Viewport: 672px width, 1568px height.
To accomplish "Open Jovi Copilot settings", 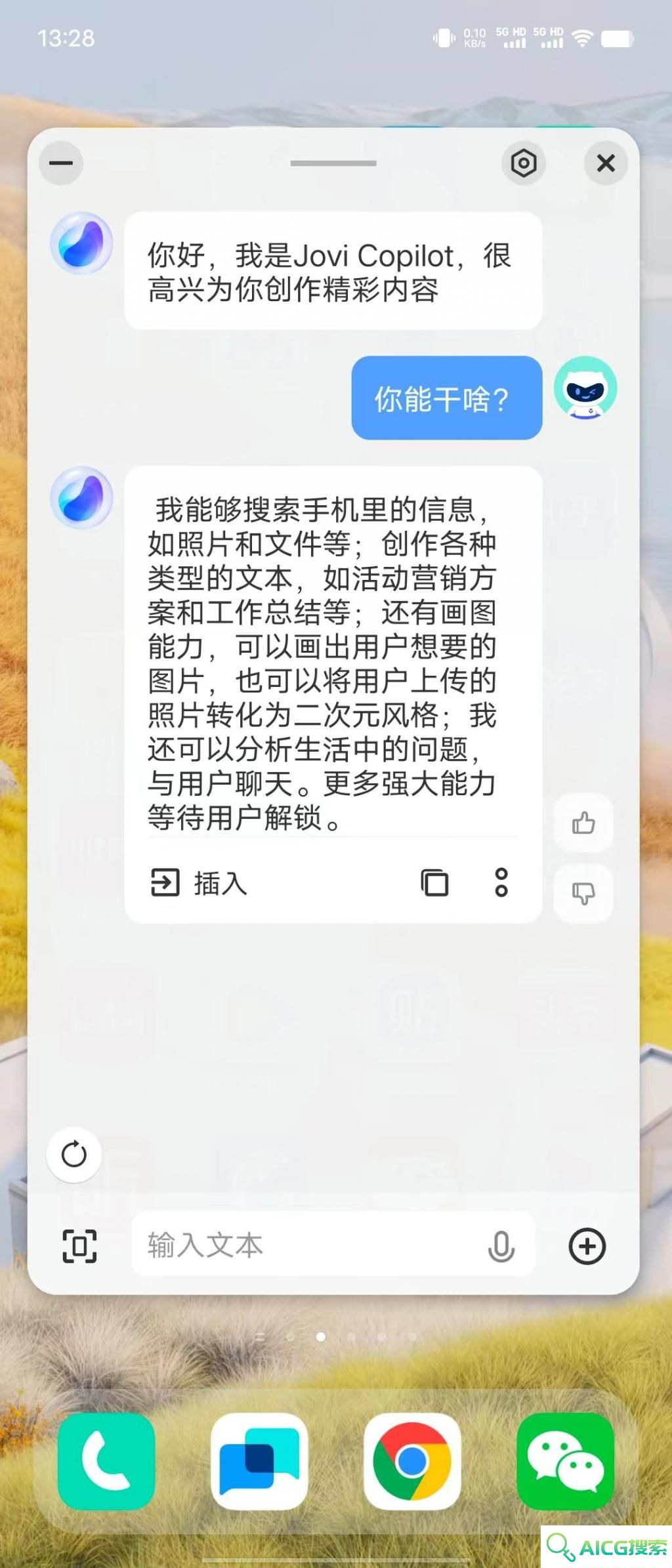I will (x=523, y=163).
